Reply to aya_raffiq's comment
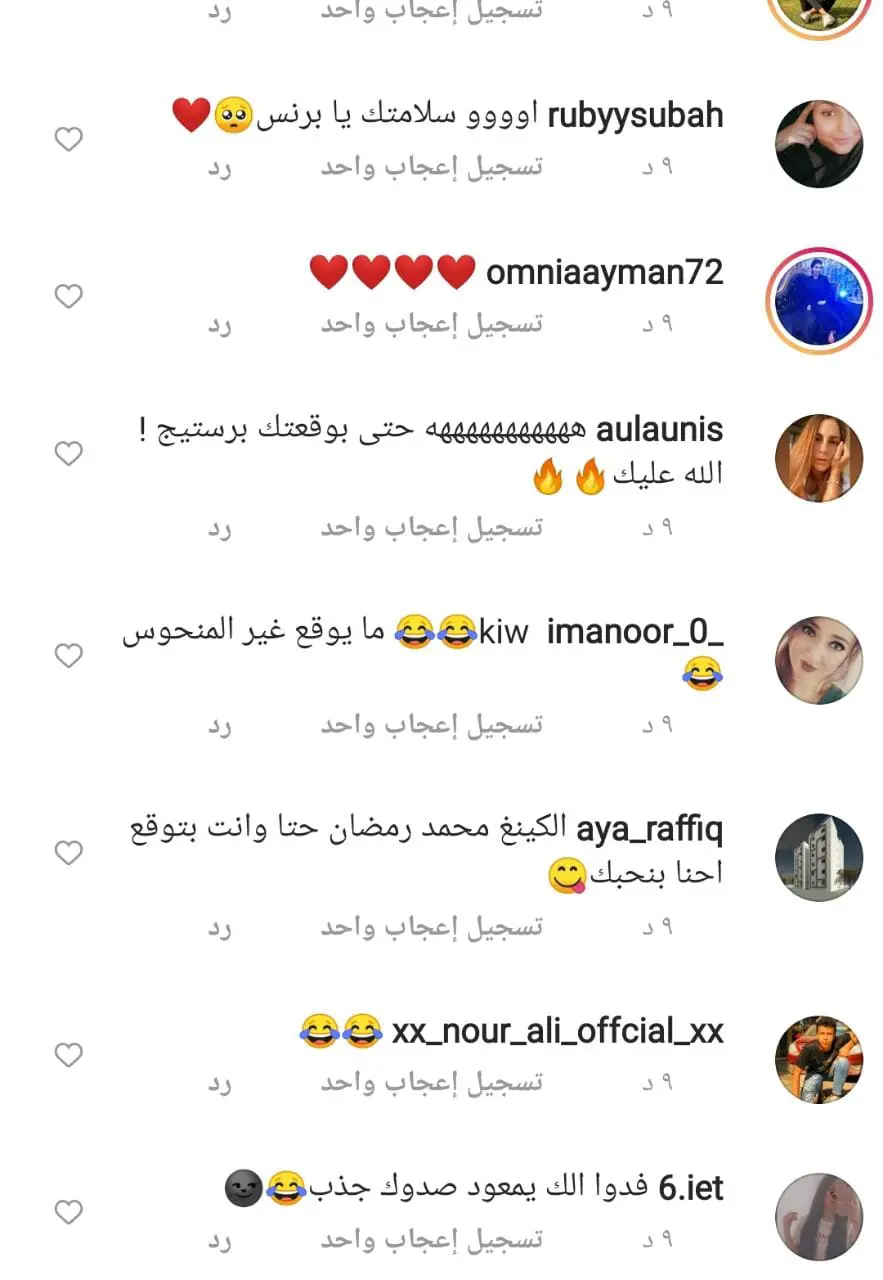 pos(219,927)
